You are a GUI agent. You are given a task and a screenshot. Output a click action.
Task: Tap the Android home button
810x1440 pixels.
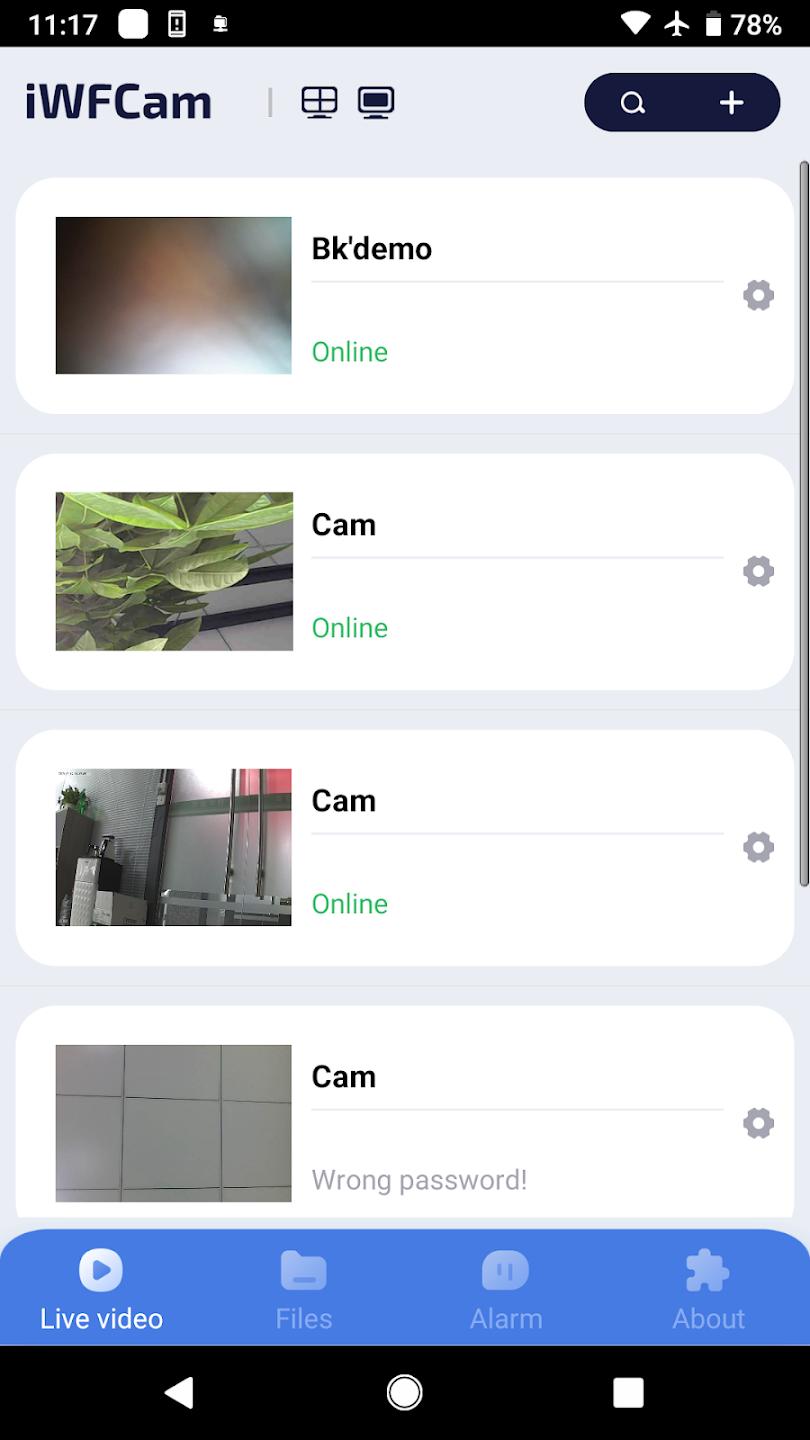404,1391
